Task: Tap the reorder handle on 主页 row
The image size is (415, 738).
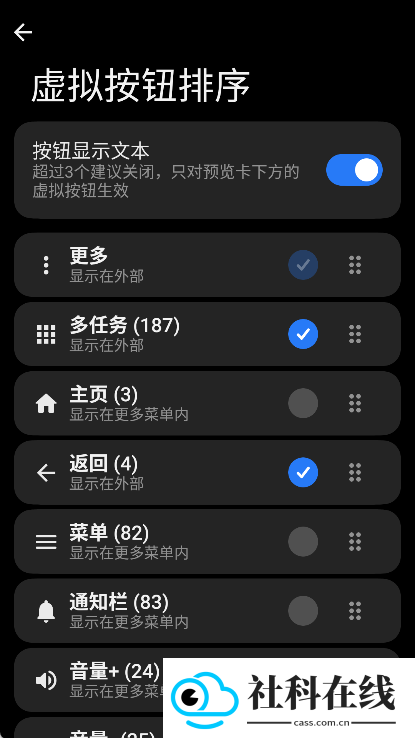Action: 355,403
